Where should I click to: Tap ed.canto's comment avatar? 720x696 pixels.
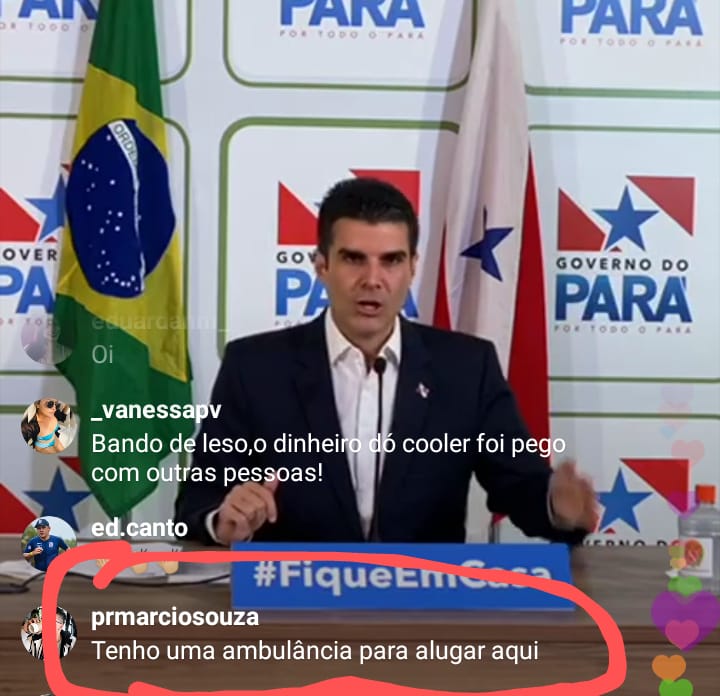[x=49, y=544]
